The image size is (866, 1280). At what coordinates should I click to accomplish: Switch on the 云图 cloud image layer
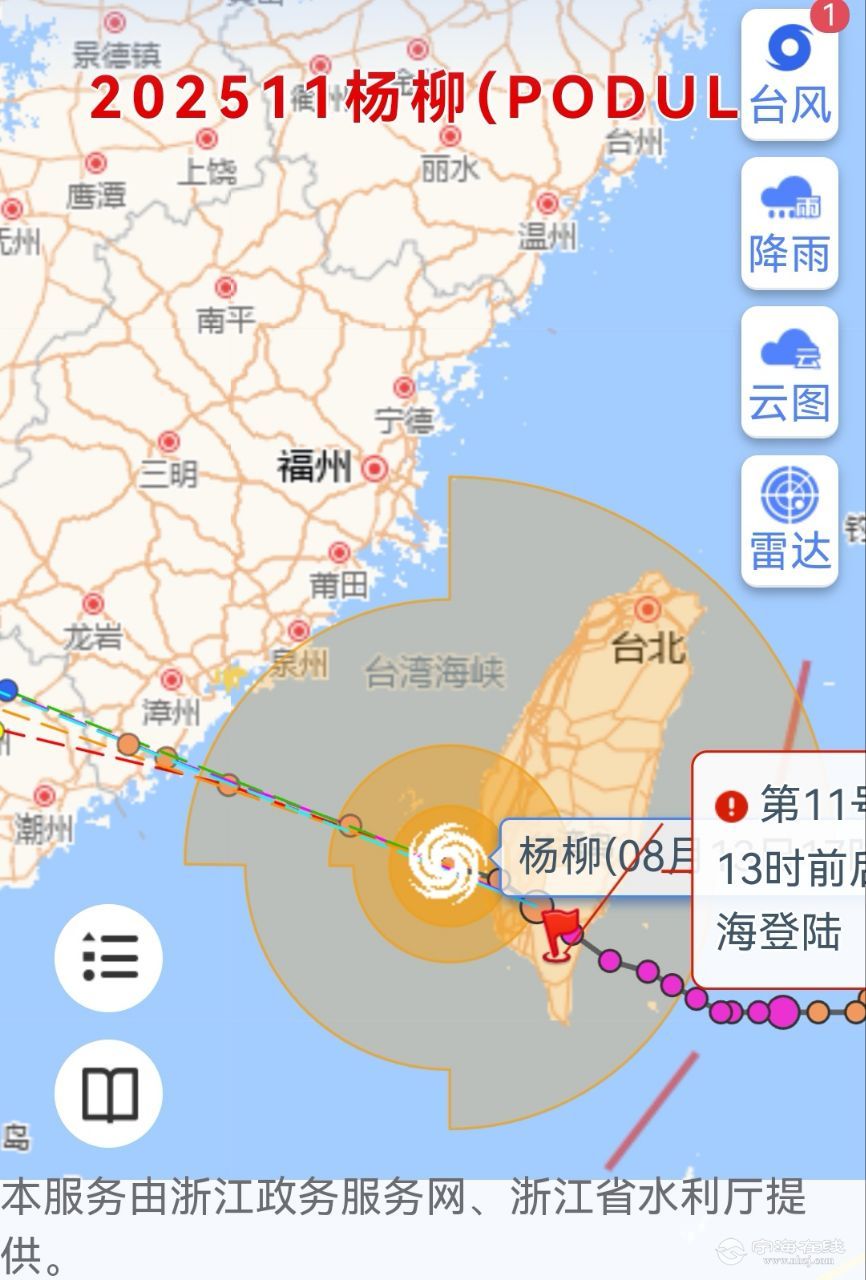tap(790, 372)
